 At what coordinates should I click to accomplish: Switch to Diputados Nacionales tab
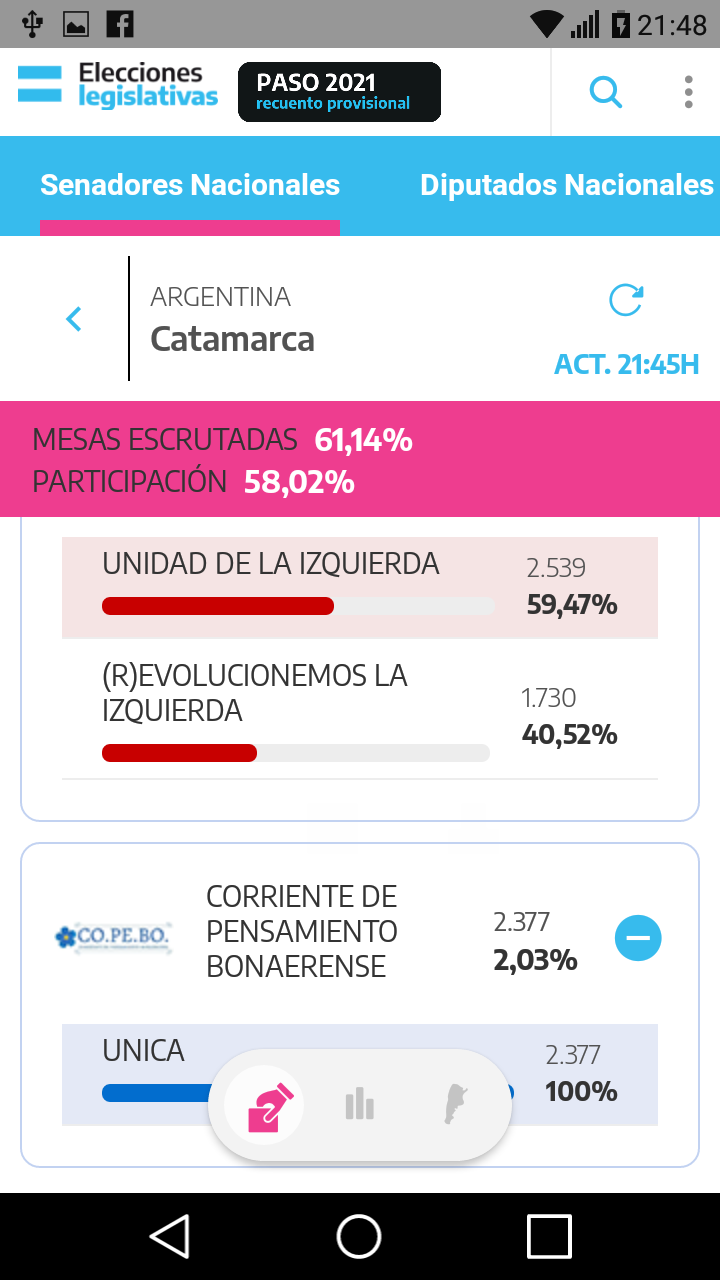pyautogui.click(x=566, y=185)
